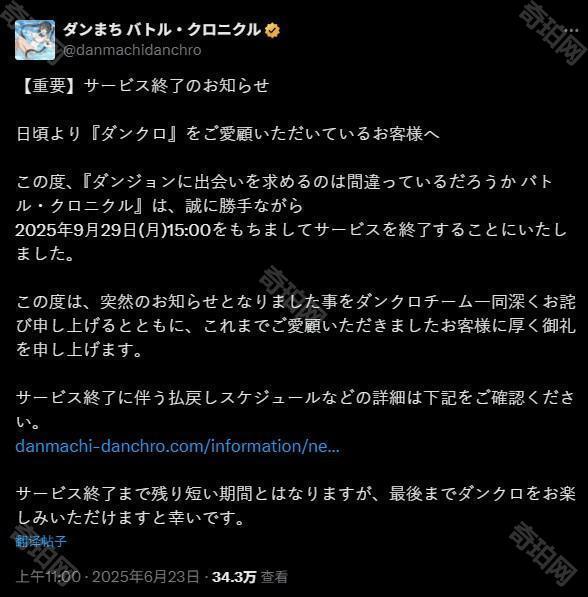Open the danmachi-danchro.com information link
This screenshot has width=588, height=597.
pyautogui.click(x=177, y=446)
